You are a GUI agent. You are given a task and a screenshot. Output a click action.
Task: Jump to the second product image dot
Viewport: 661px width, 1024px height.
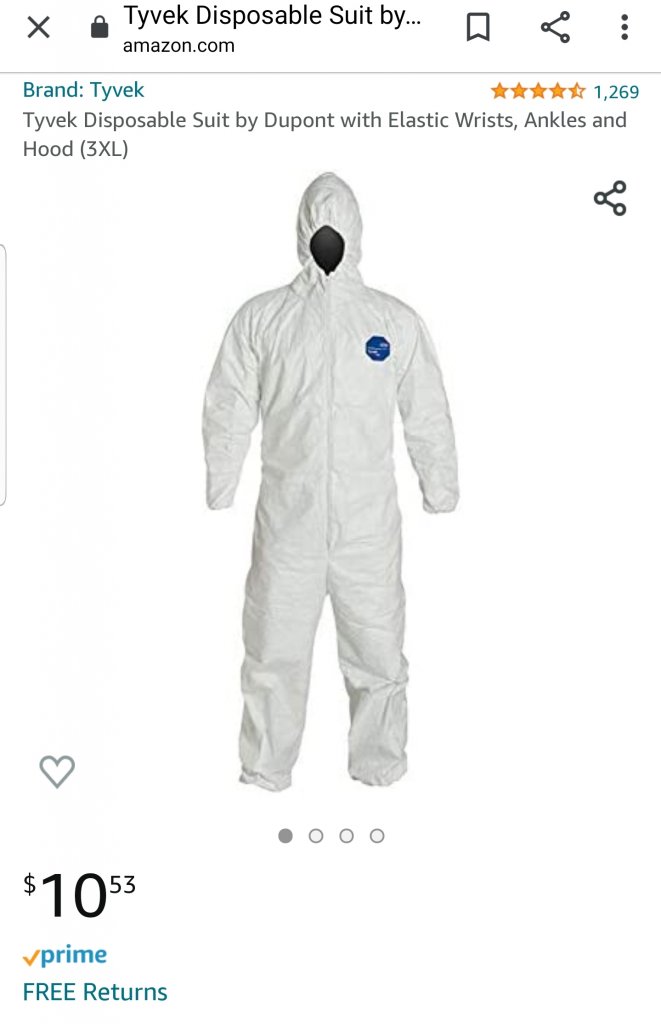point(316,836)
